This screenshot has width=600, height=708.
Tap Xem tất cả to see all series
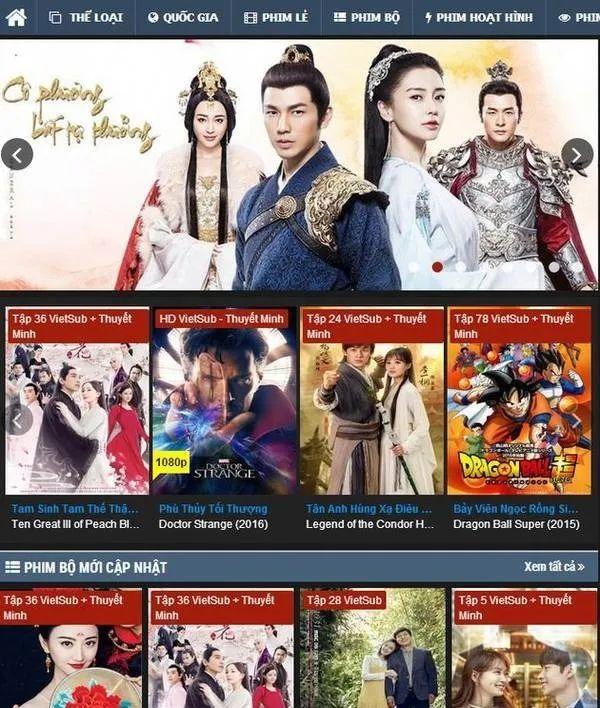554,567
